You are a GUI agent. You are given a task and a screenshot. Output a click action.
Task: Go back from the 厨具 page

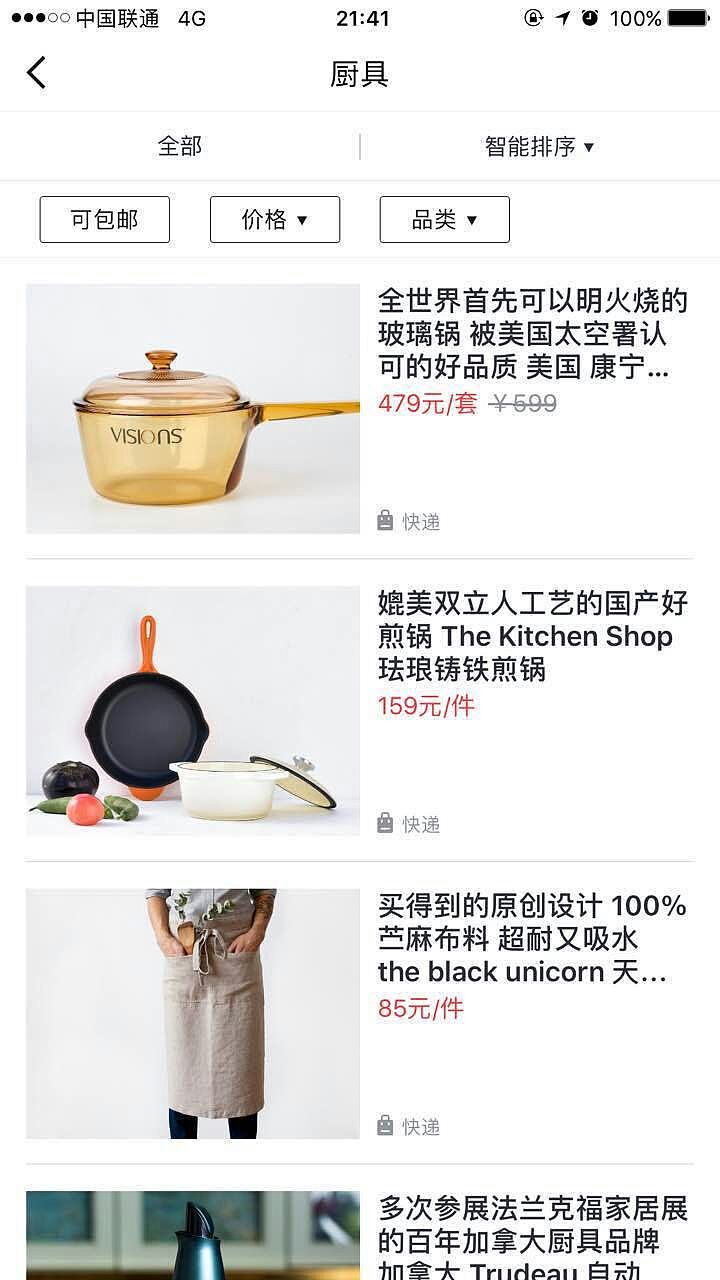(37, 73)
